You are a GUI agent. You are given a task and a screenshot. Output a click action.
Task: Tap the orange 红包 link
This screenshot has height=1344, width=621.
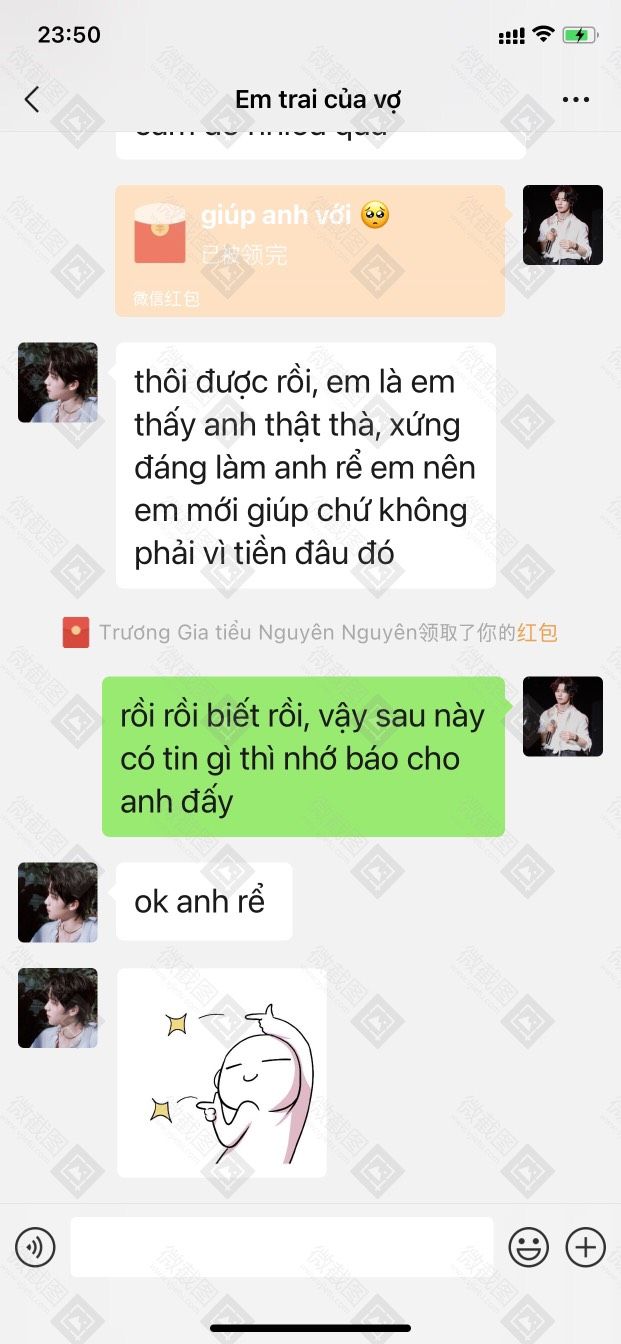coord(537,632)
